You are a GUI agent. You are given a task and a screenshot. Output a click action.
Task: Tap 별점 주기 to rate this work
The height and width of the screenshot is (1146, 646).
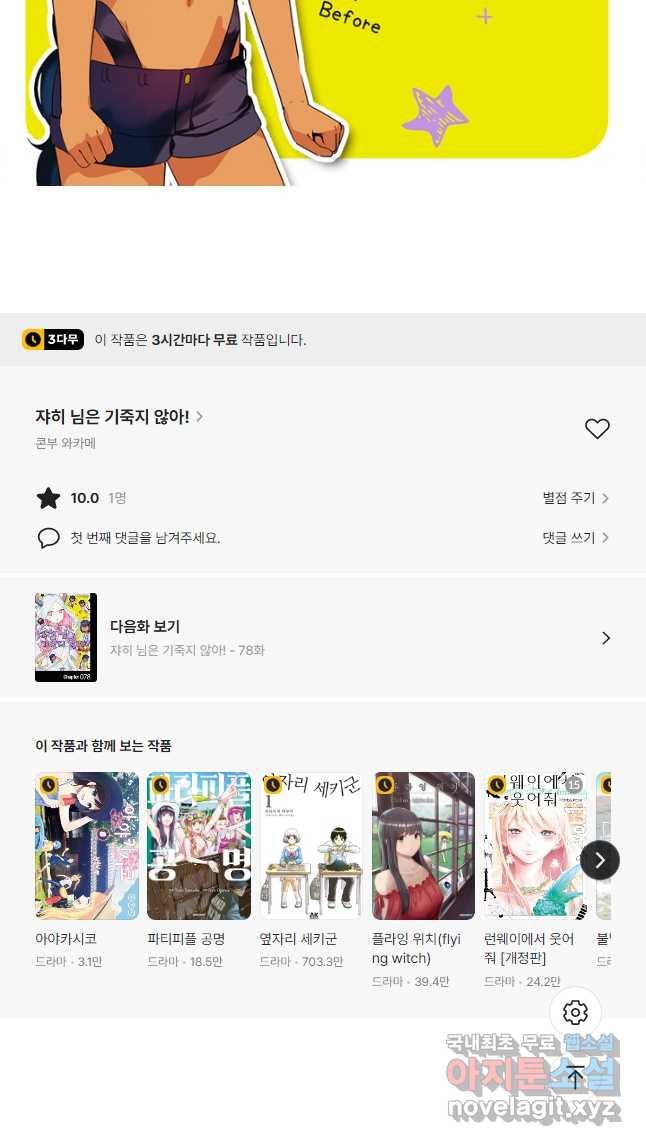(x=575, y=498)
